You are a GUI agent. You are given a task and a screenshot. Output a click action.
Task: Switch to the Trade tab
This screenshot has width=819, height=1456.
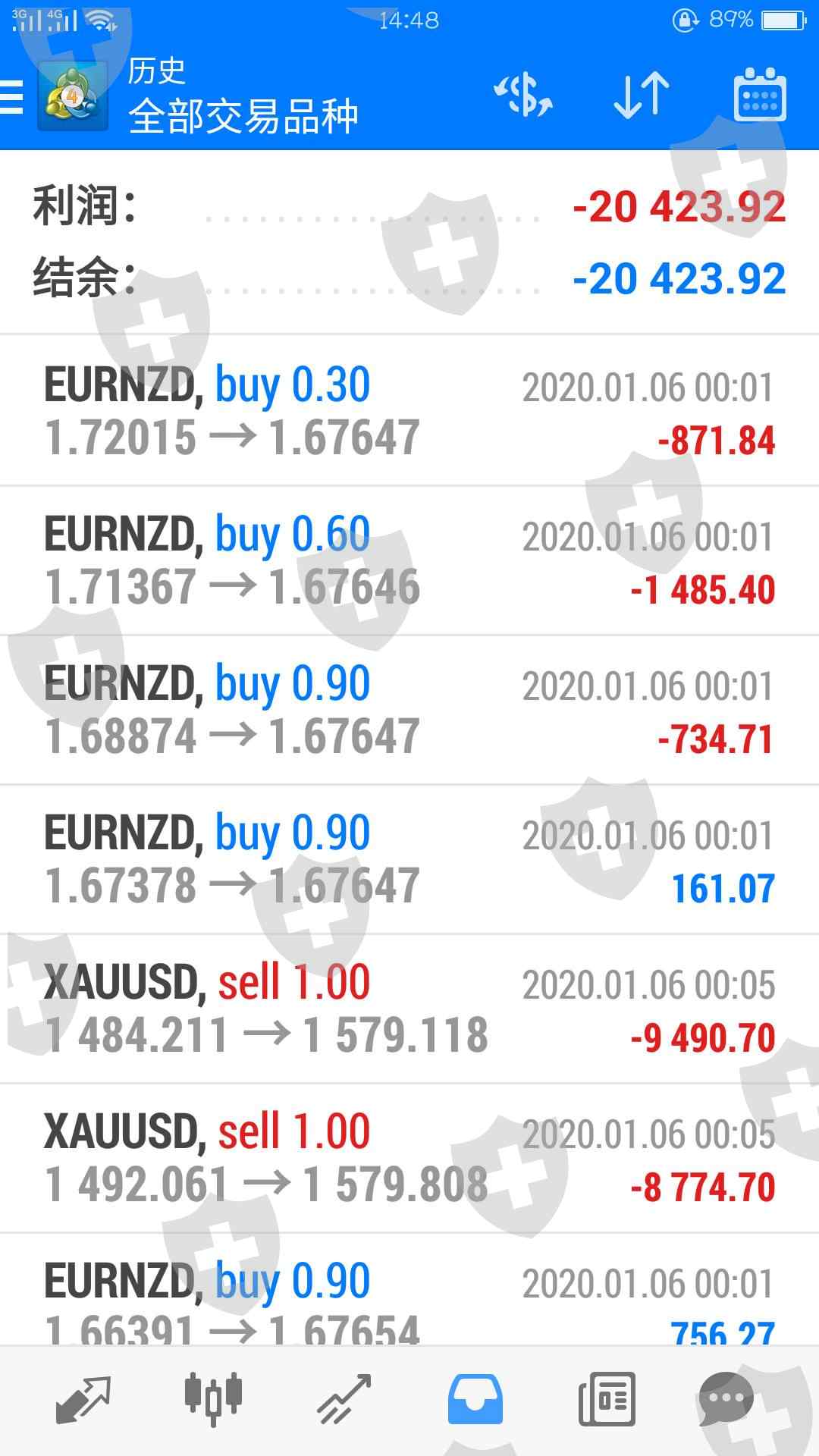click(344, 1399)
